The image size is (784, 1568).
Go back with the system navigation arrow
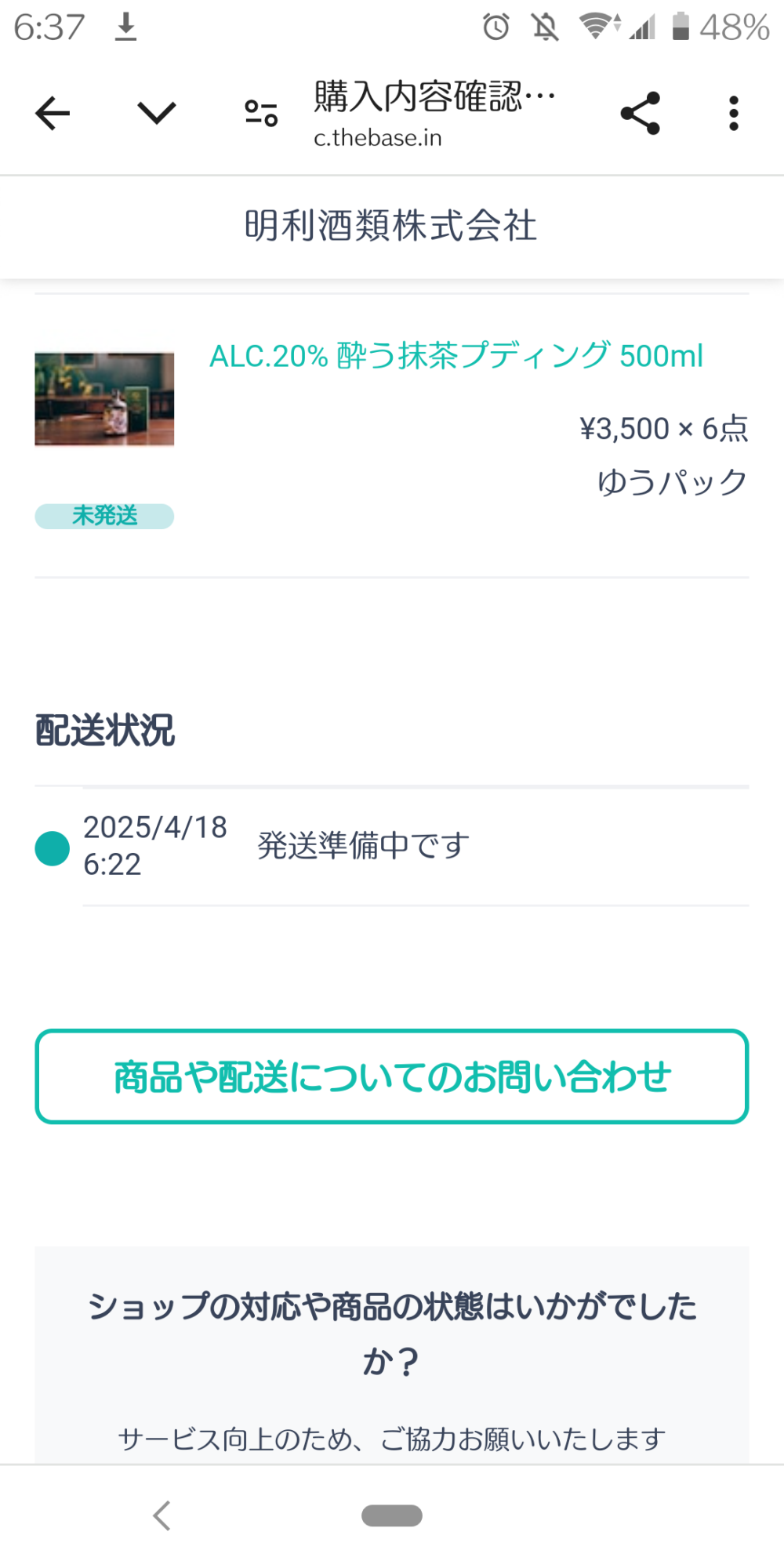162,1515
